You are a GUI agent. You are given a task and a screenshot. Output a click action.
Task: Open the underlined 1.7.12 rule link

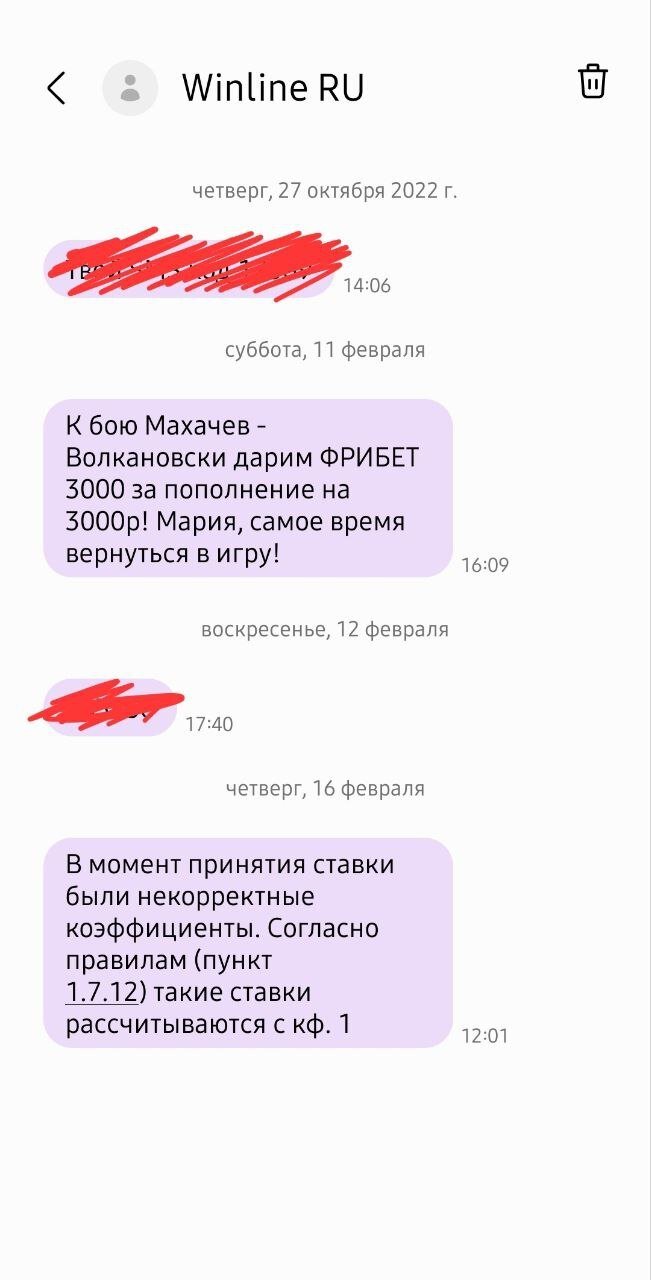[x=100, y=993]
